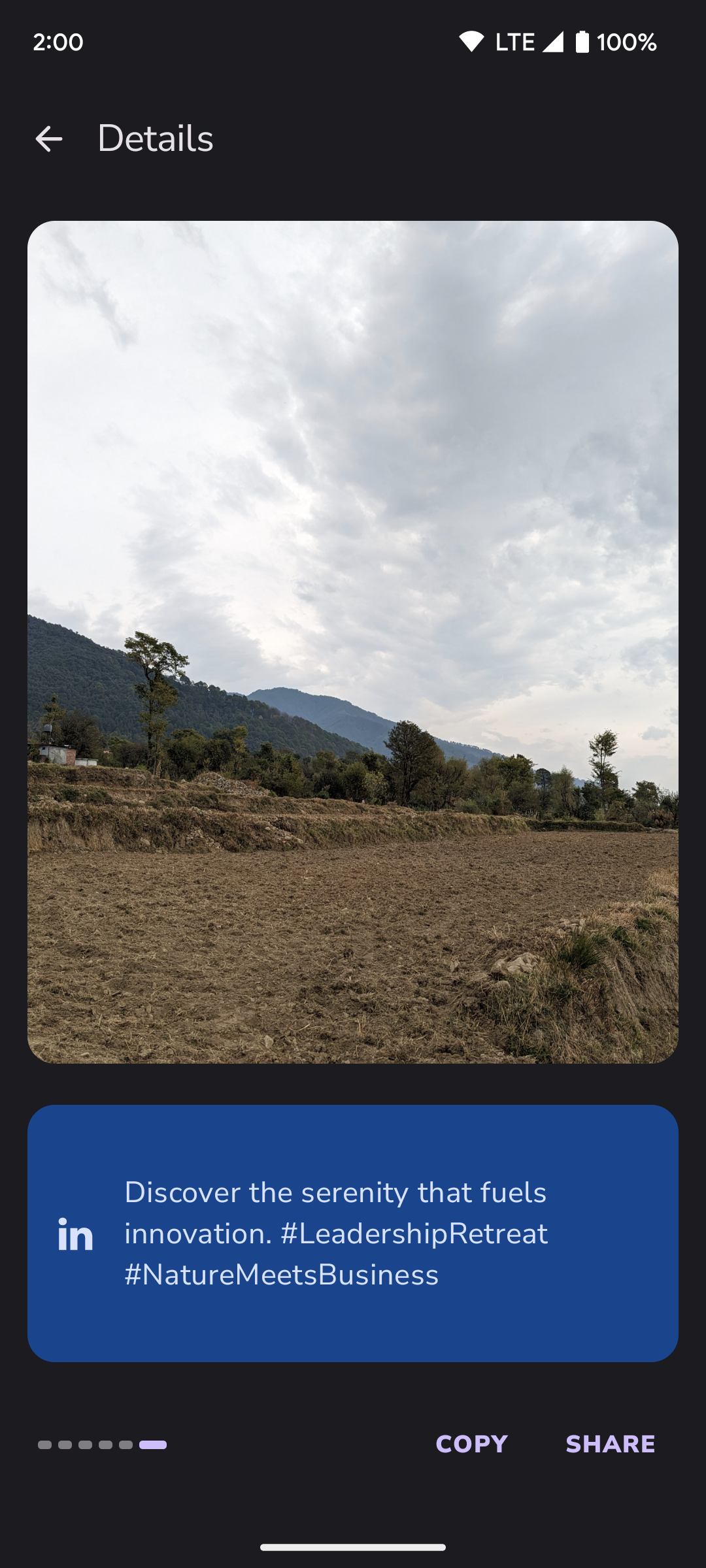Open the landscape photo
706x1568 pixels.
tap(353, 642)
